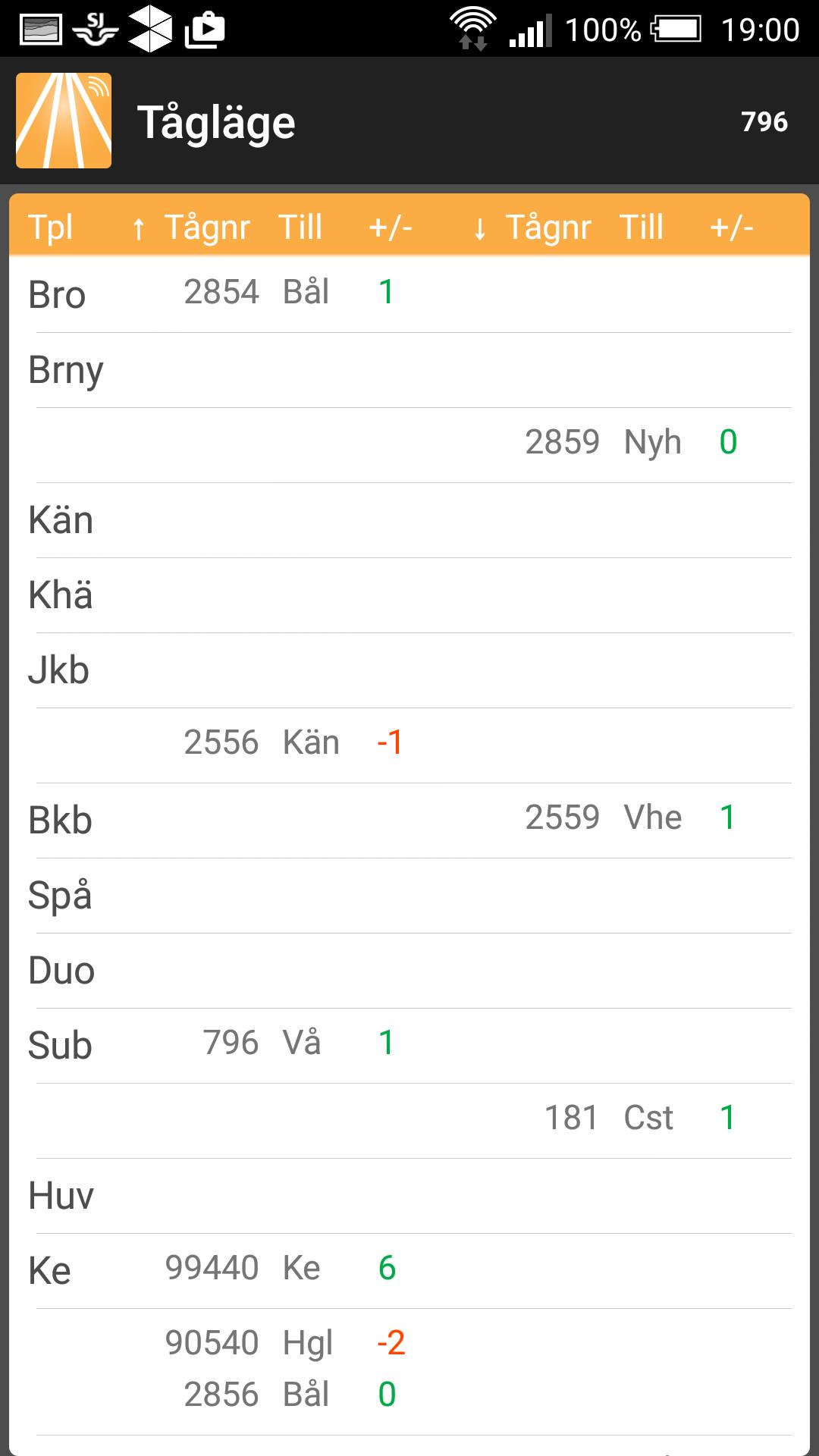
Task: Tap the SJ icon in the status bar
Action: [95, 25]
